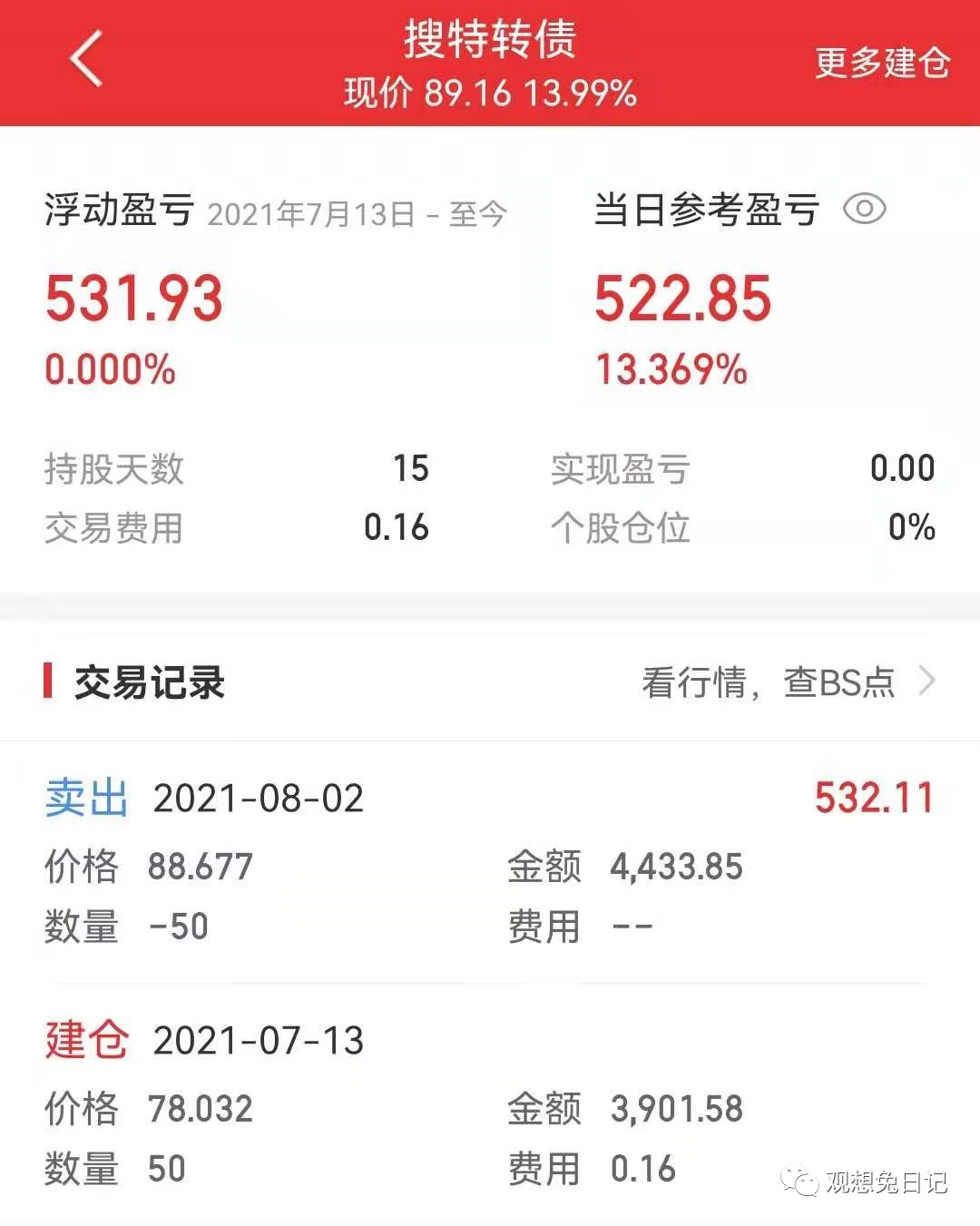Viewport: 980px width, 1226px height.
Task: Go back using the header arrow
Action: (x=86, y=59)
